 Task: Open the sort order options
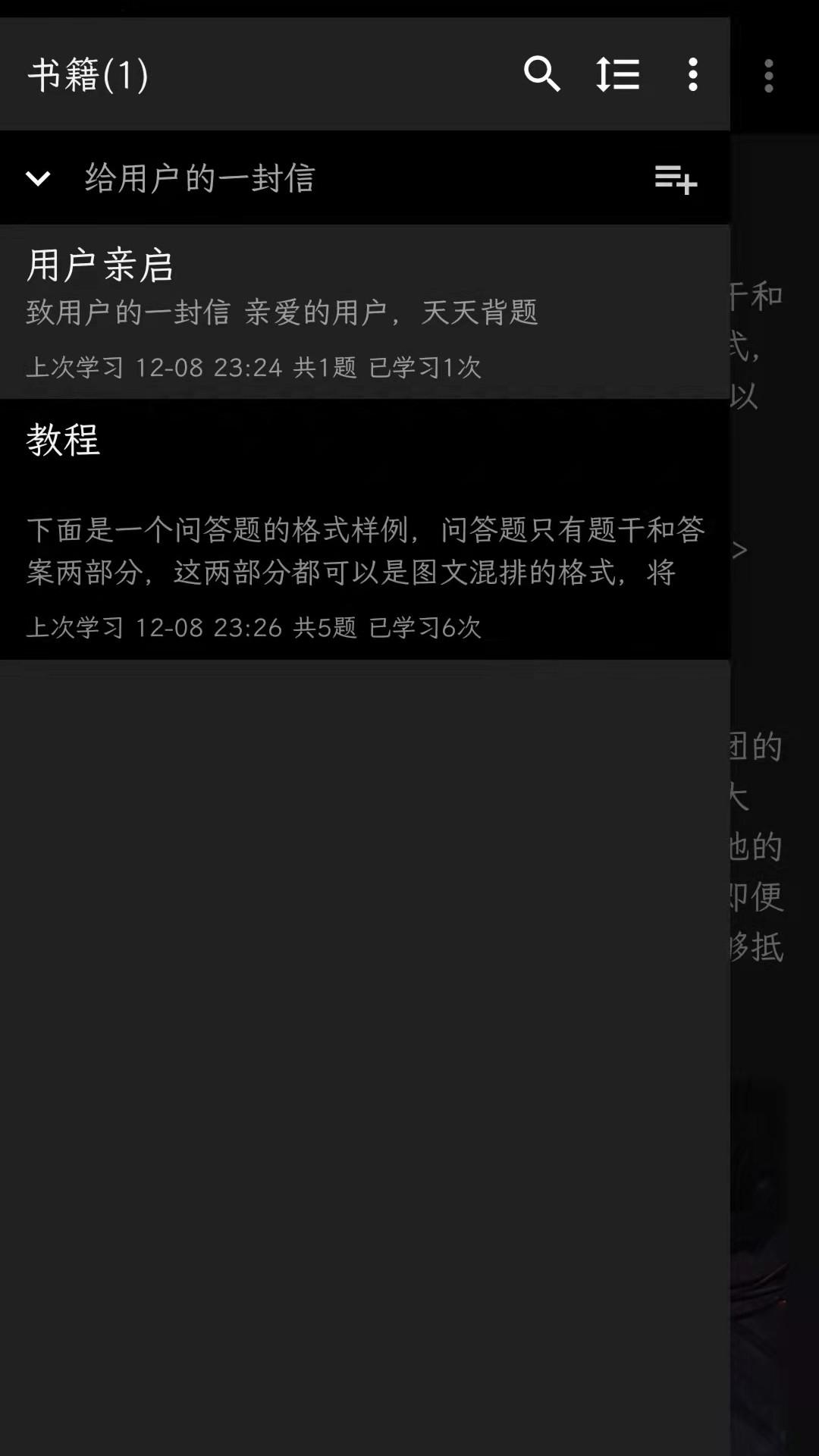tap(617, 74)
